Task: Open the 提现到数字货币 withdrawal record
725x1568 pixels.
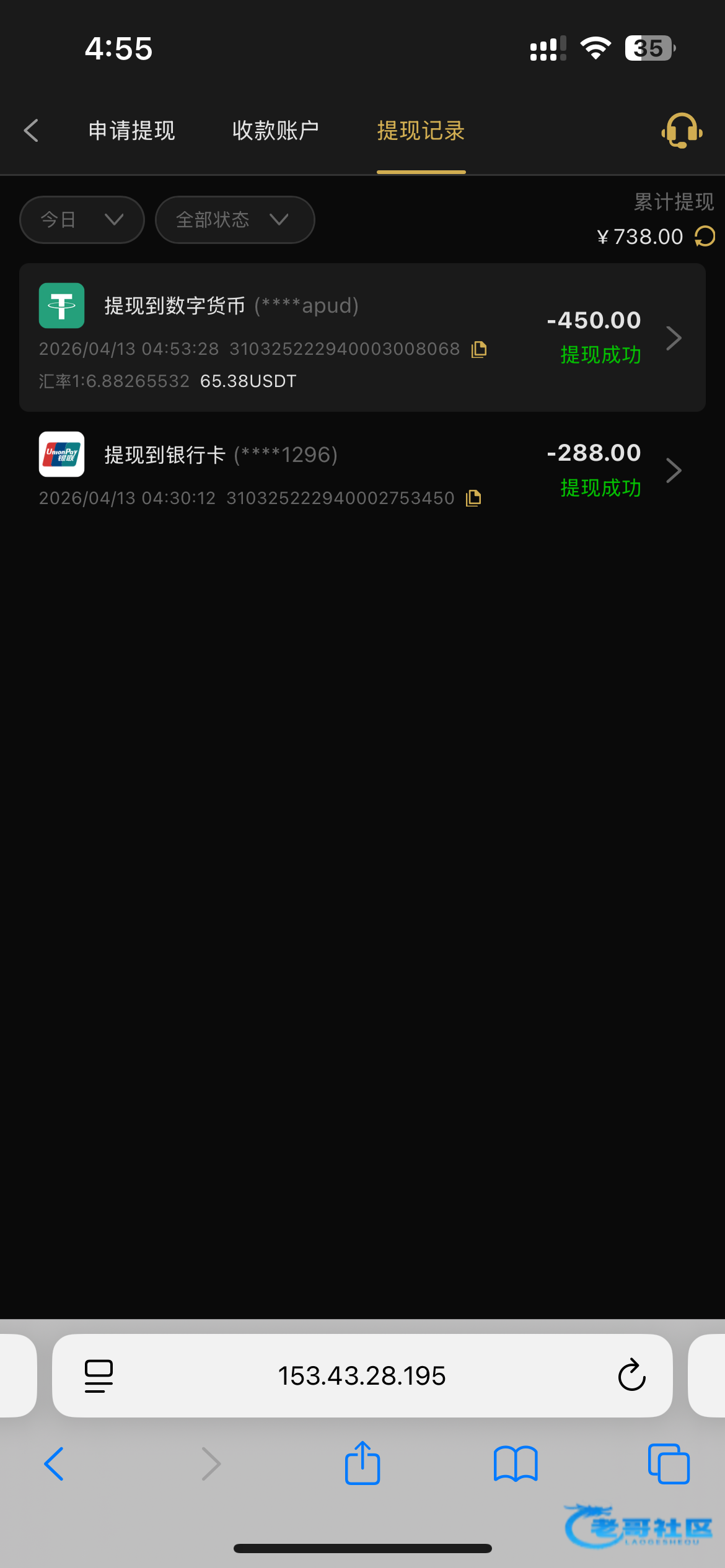Action: tap(362, 338)
